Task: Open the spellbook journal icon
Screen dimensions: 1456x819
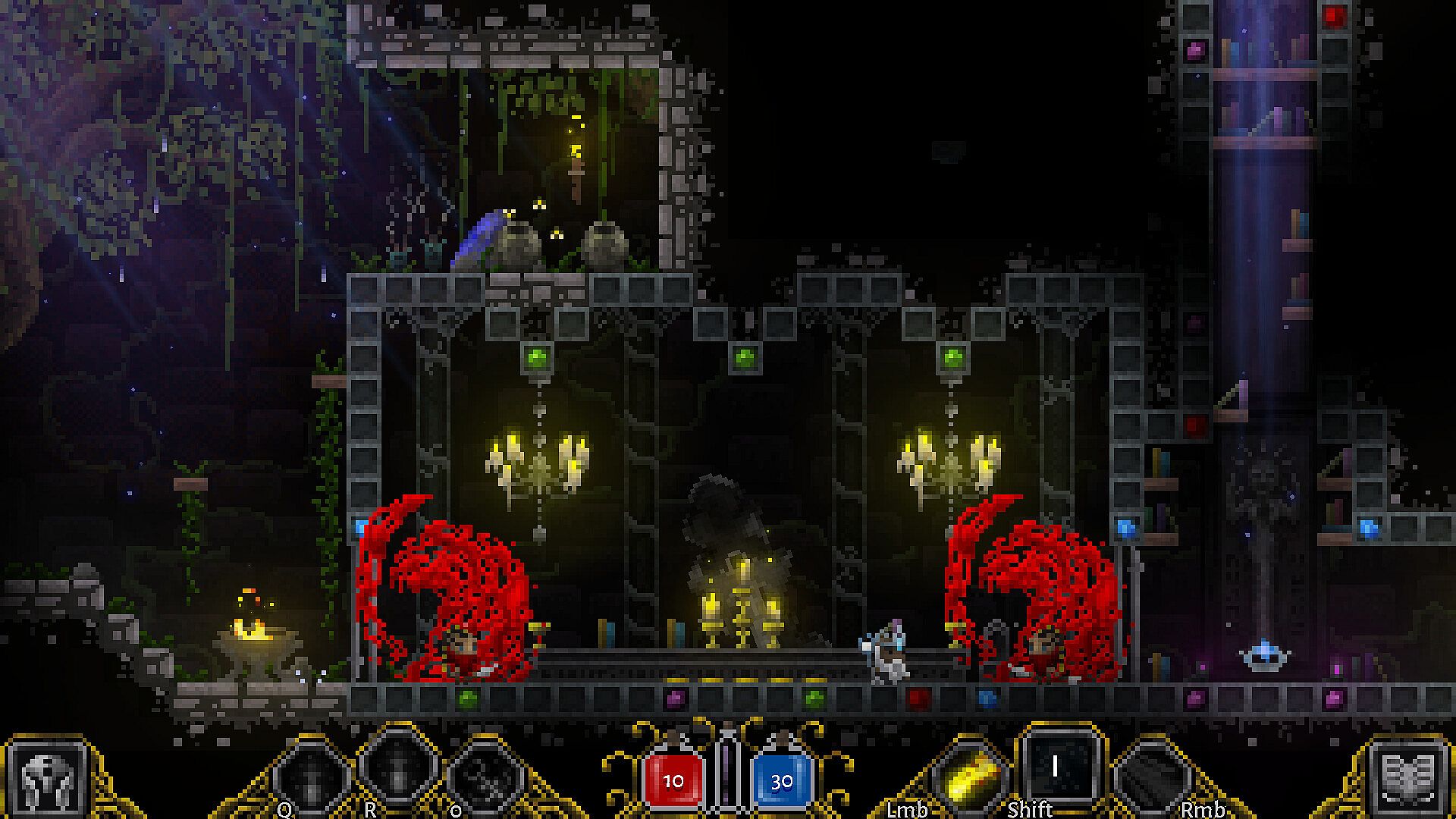Action: 1408,777
